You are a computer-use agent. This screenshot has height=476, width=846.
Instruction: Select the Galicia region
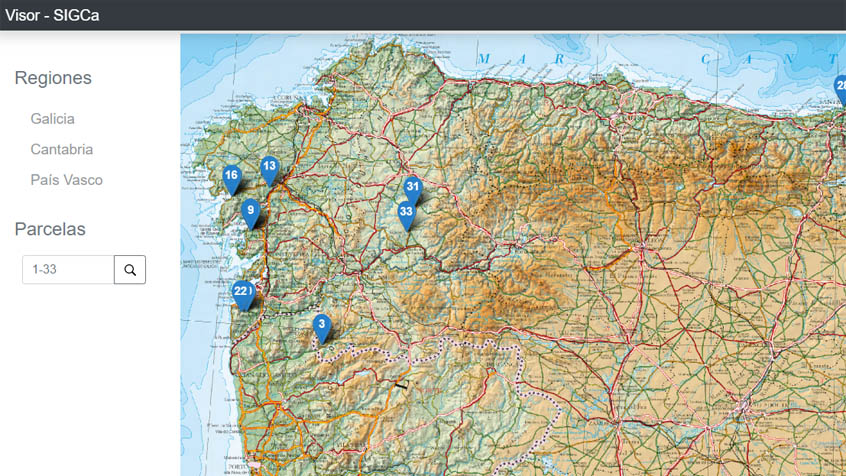coord(53,119)
